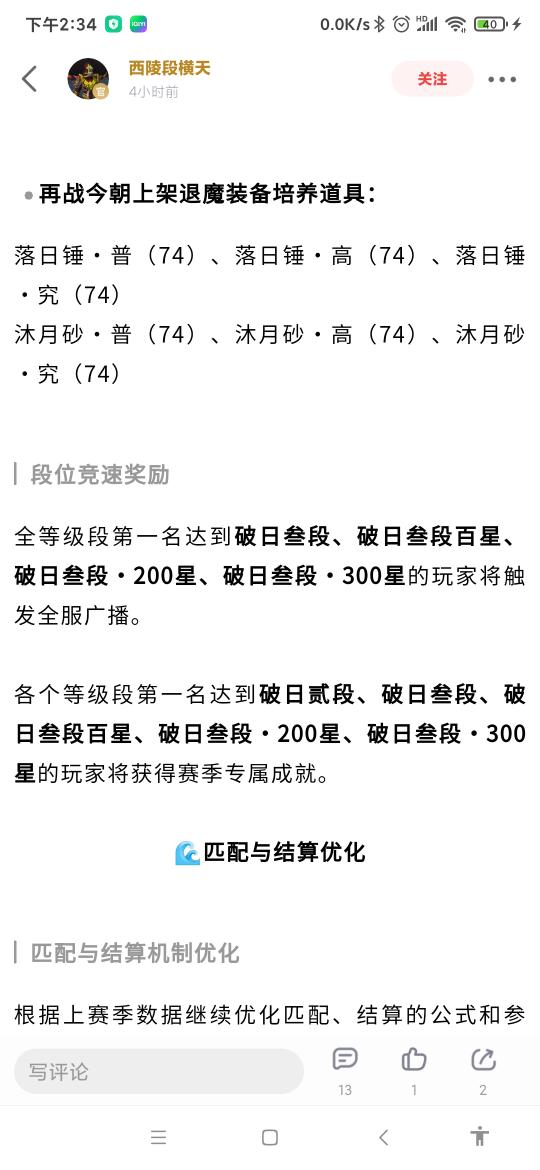Follow the author with 关注 button
The image size is (540, 1170).
coord(432,78)
